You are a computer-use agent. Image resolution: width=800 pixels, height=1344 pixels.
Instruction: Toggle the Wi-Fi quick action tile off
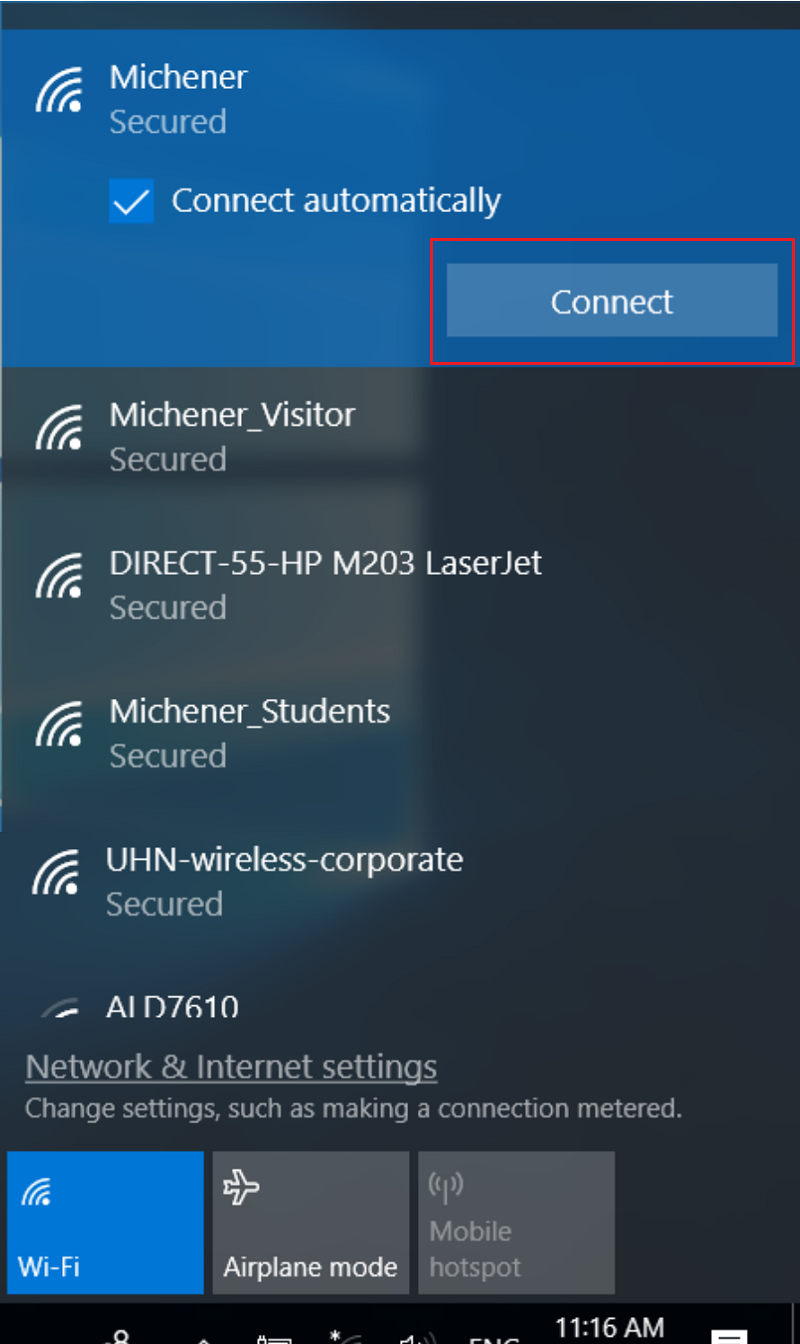(104, 1222)
